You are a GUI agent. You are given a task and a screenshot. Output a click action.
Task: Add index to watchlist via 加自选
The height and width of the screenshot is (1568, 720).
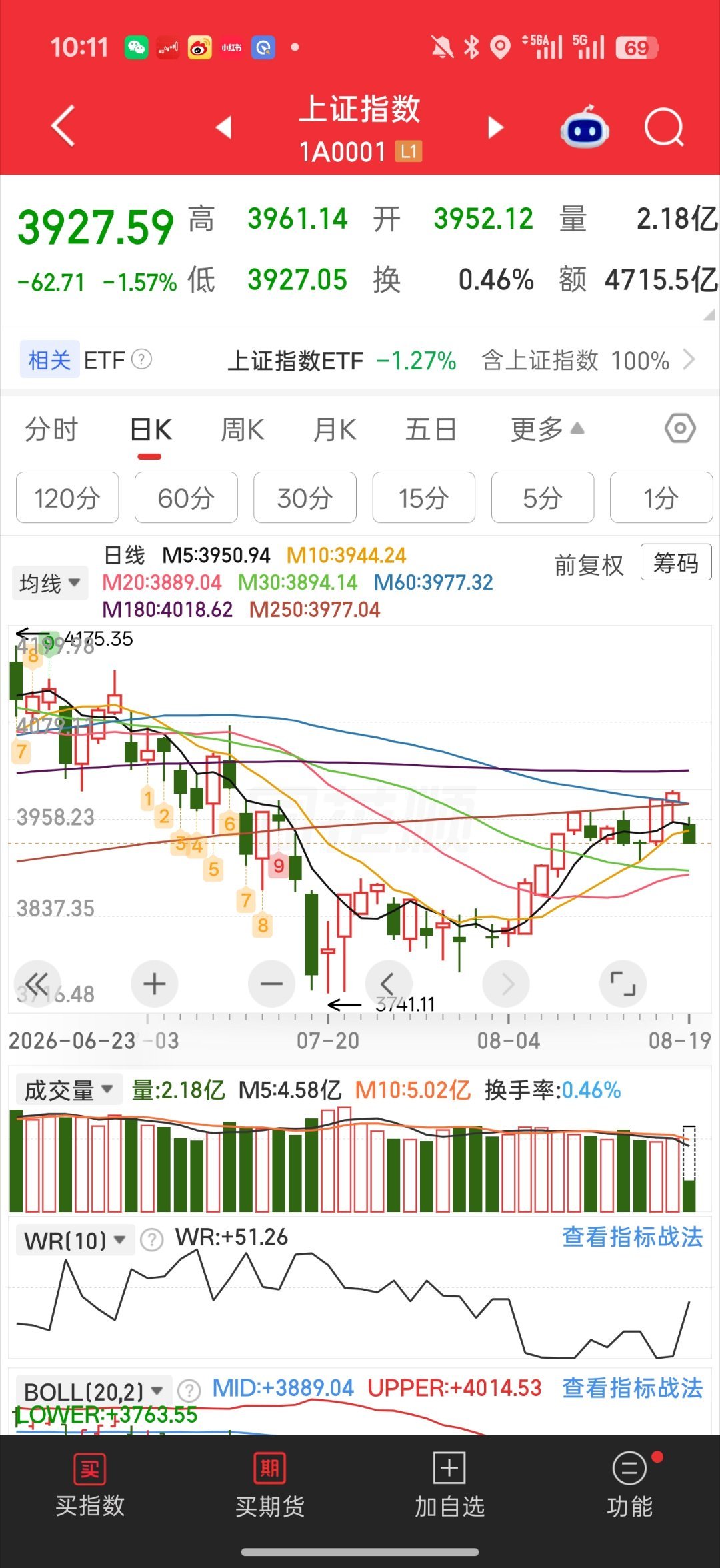(449, 1484)
